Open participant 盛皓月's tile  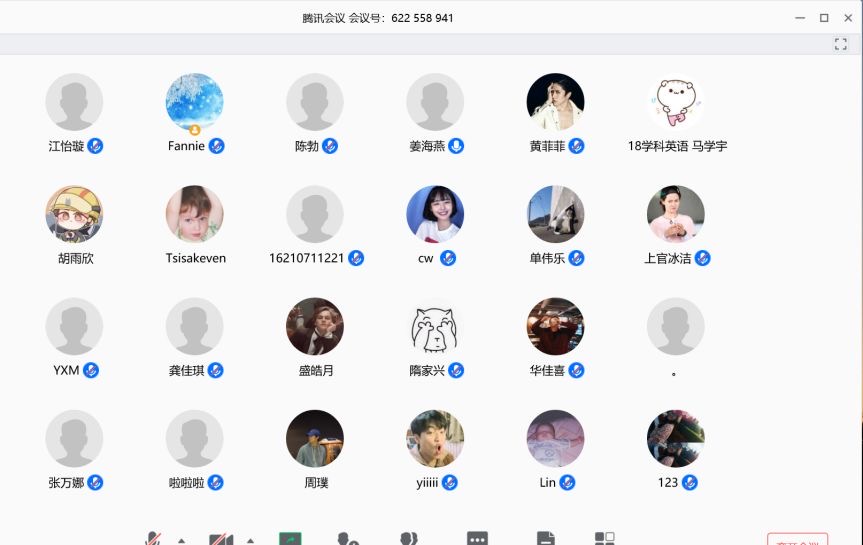(315, 326)
